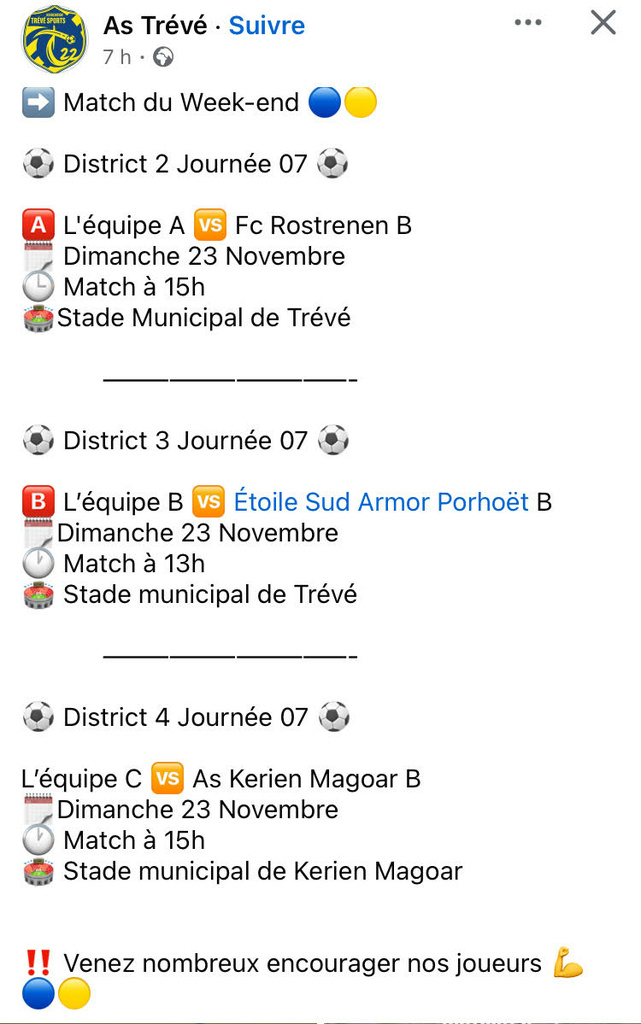Open the As Trévé page name
Viewport: 641px width, 1024px height.
pos(155,25)
